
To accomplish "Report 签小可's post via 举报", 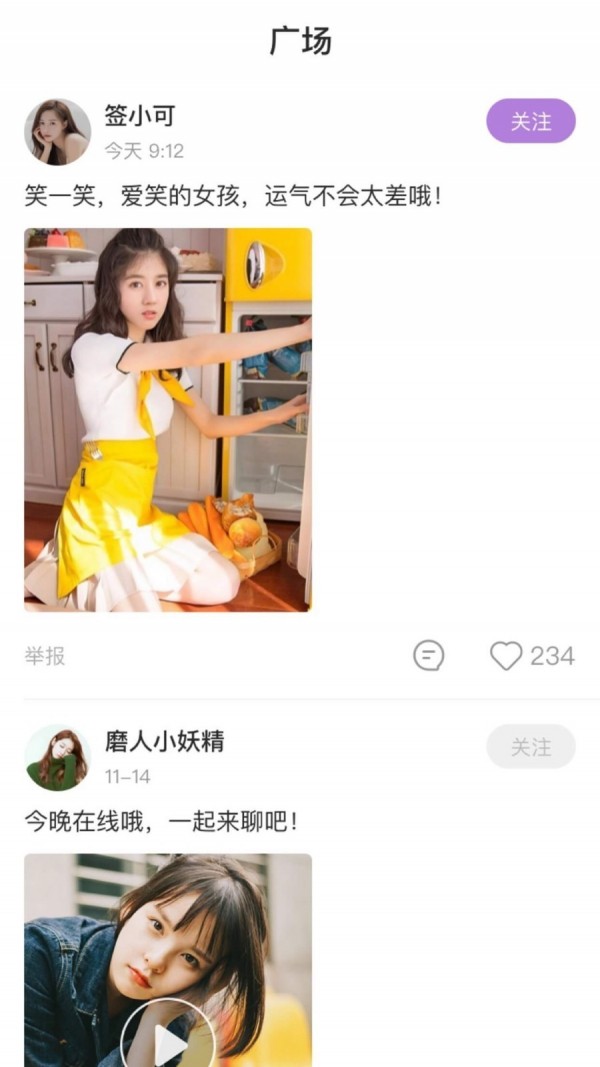I will coord(45,656).
